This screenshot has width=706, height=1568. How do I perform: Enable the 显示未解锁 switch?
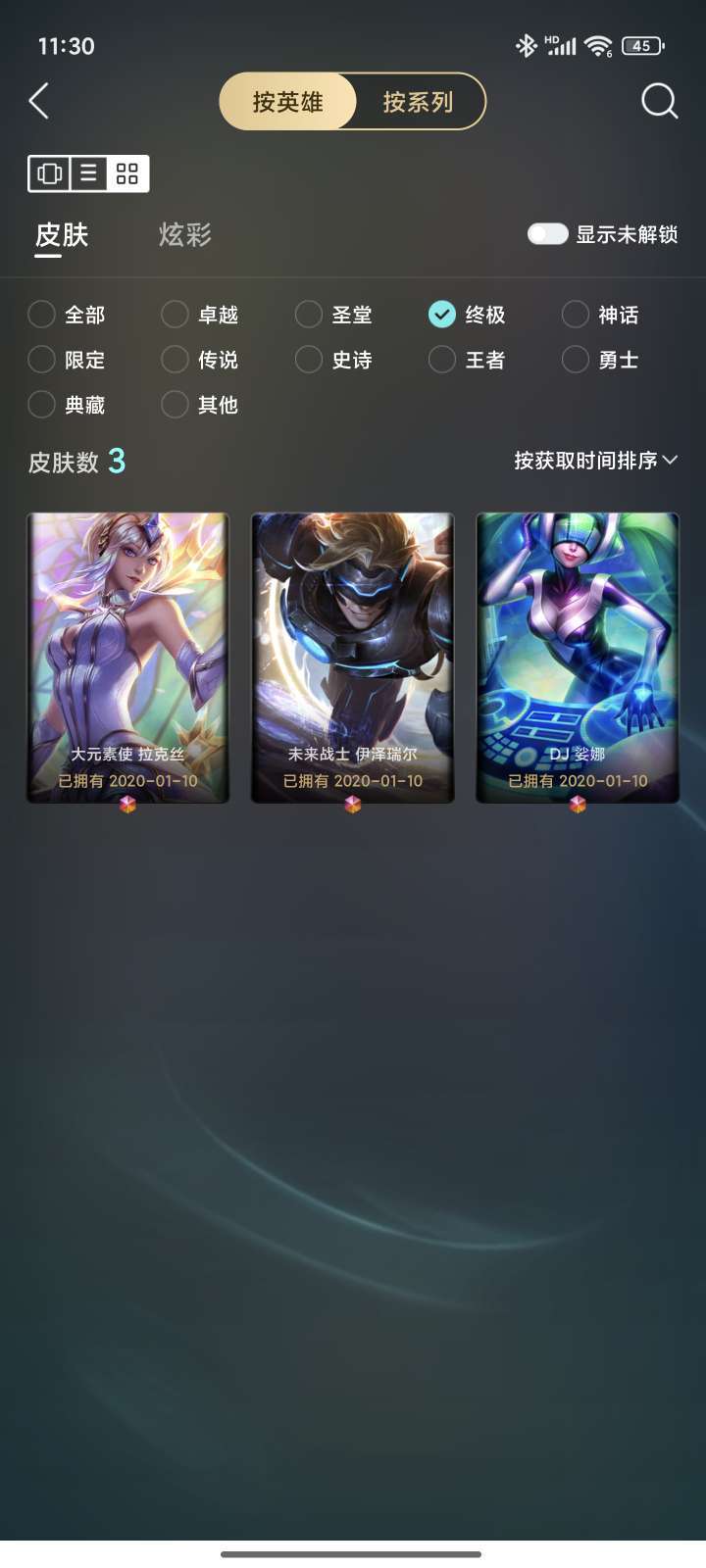547,234
